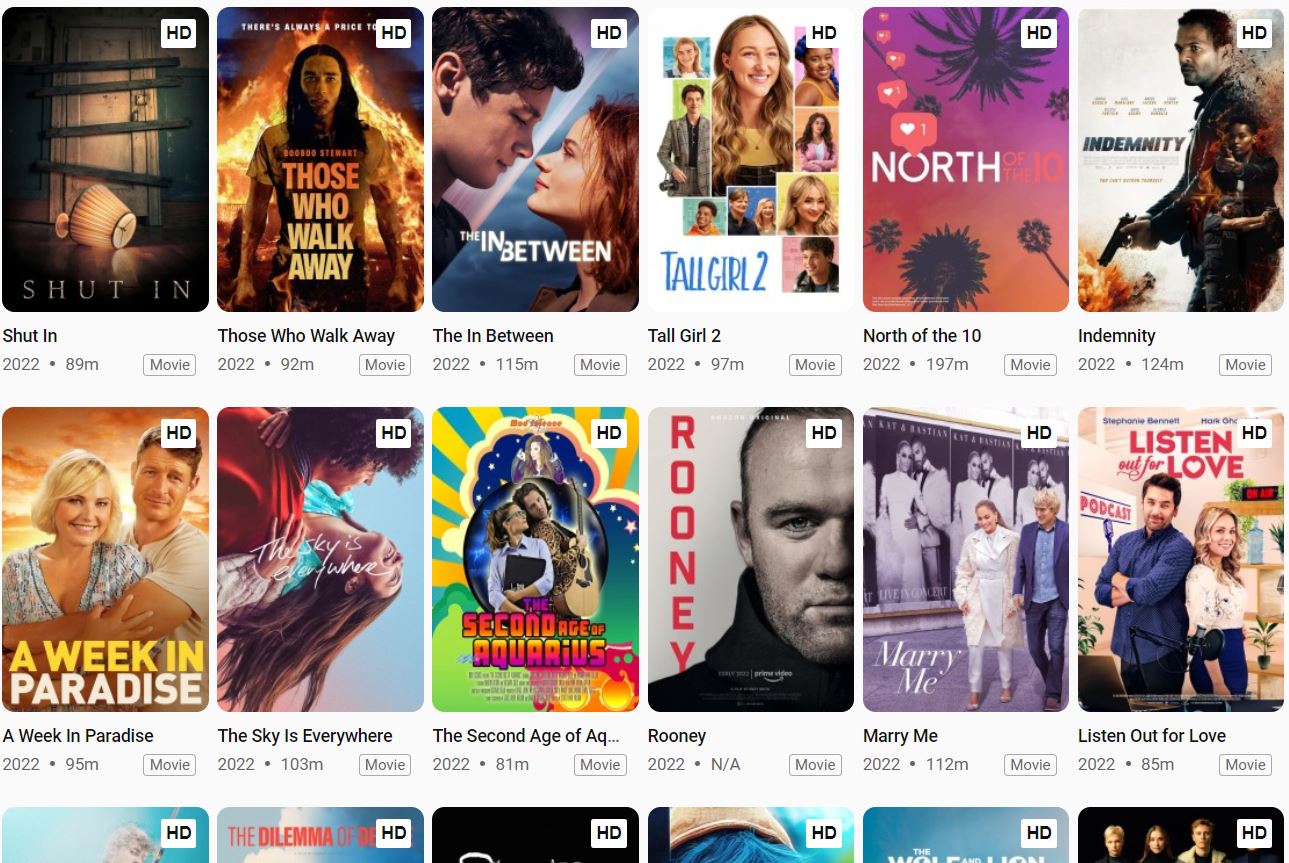Viewport: 1289px width, 863px height.
Task: Open Those Who Walk Away poster
Action: coord(320,160)
